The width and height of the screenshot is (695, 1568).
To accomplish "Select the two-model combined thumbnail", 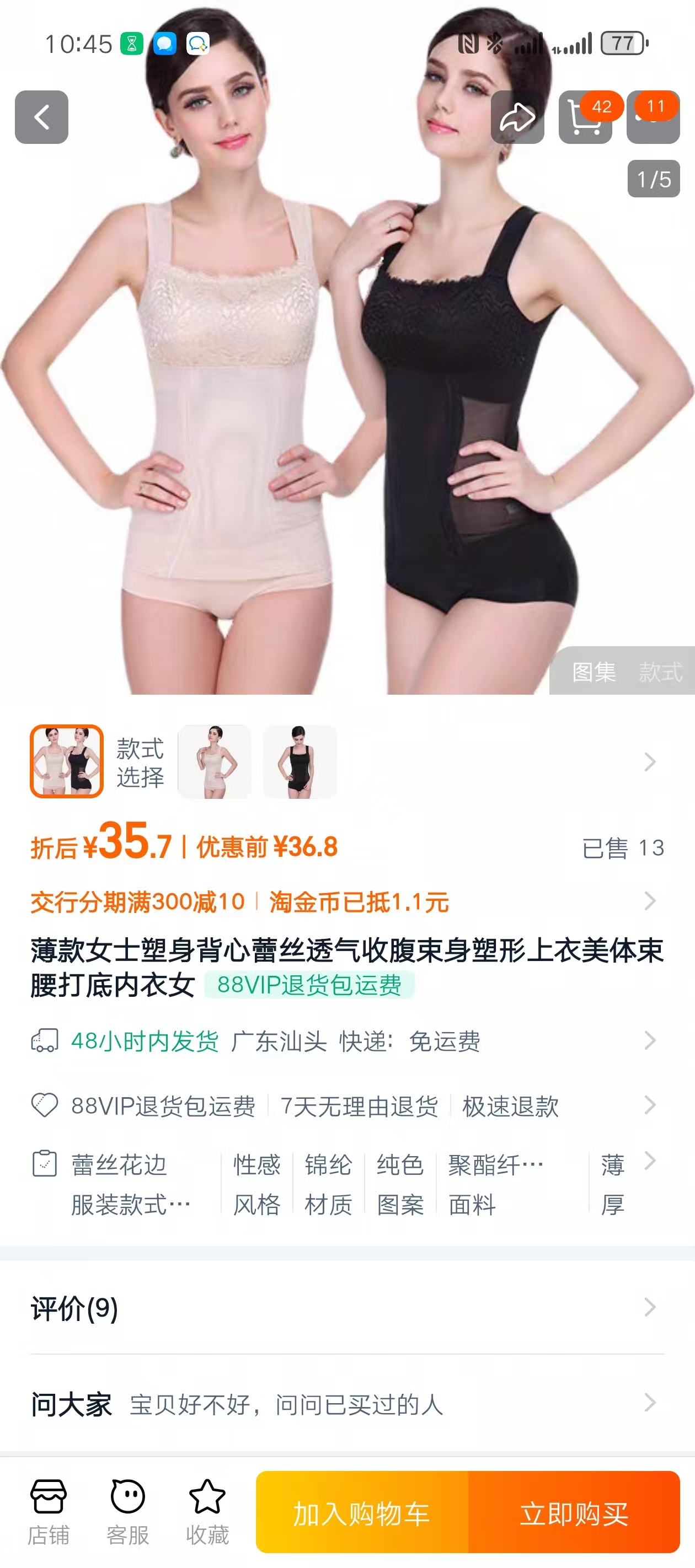I will (x=67, y=761).
